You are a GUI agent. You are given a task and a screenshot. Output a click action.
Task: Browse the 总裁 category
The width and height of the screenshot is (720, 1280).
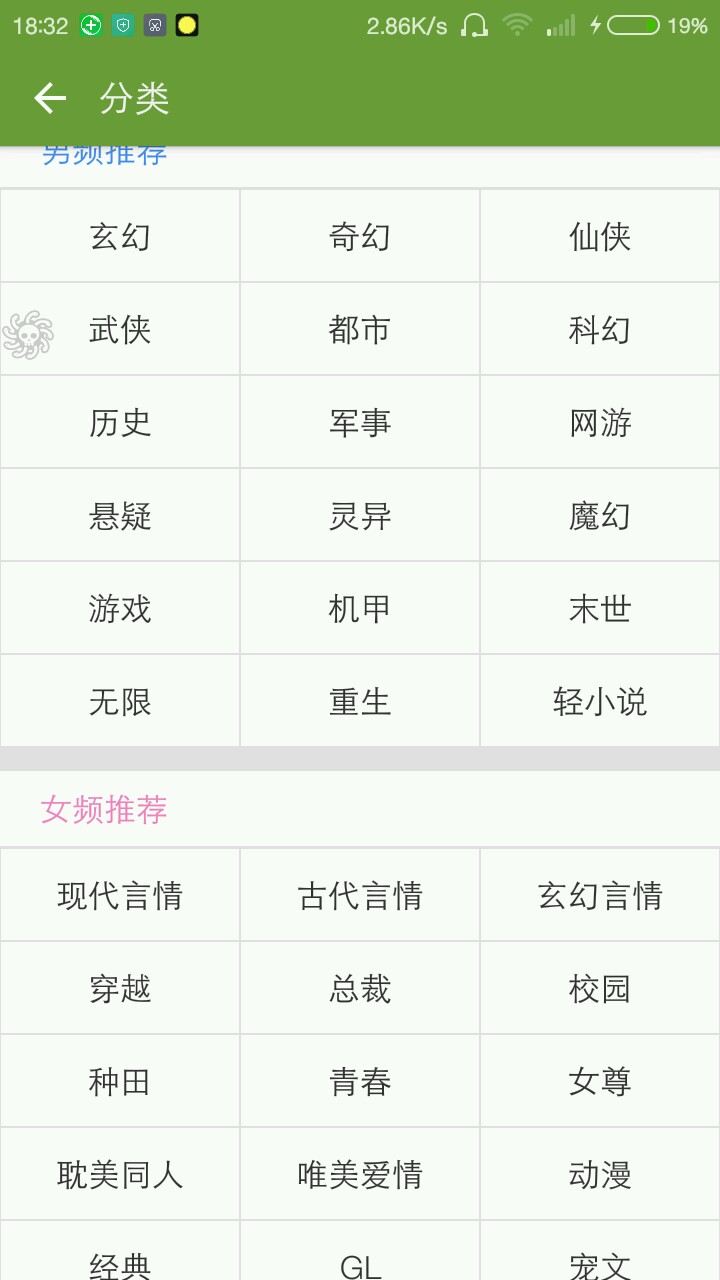click(360, 989)
